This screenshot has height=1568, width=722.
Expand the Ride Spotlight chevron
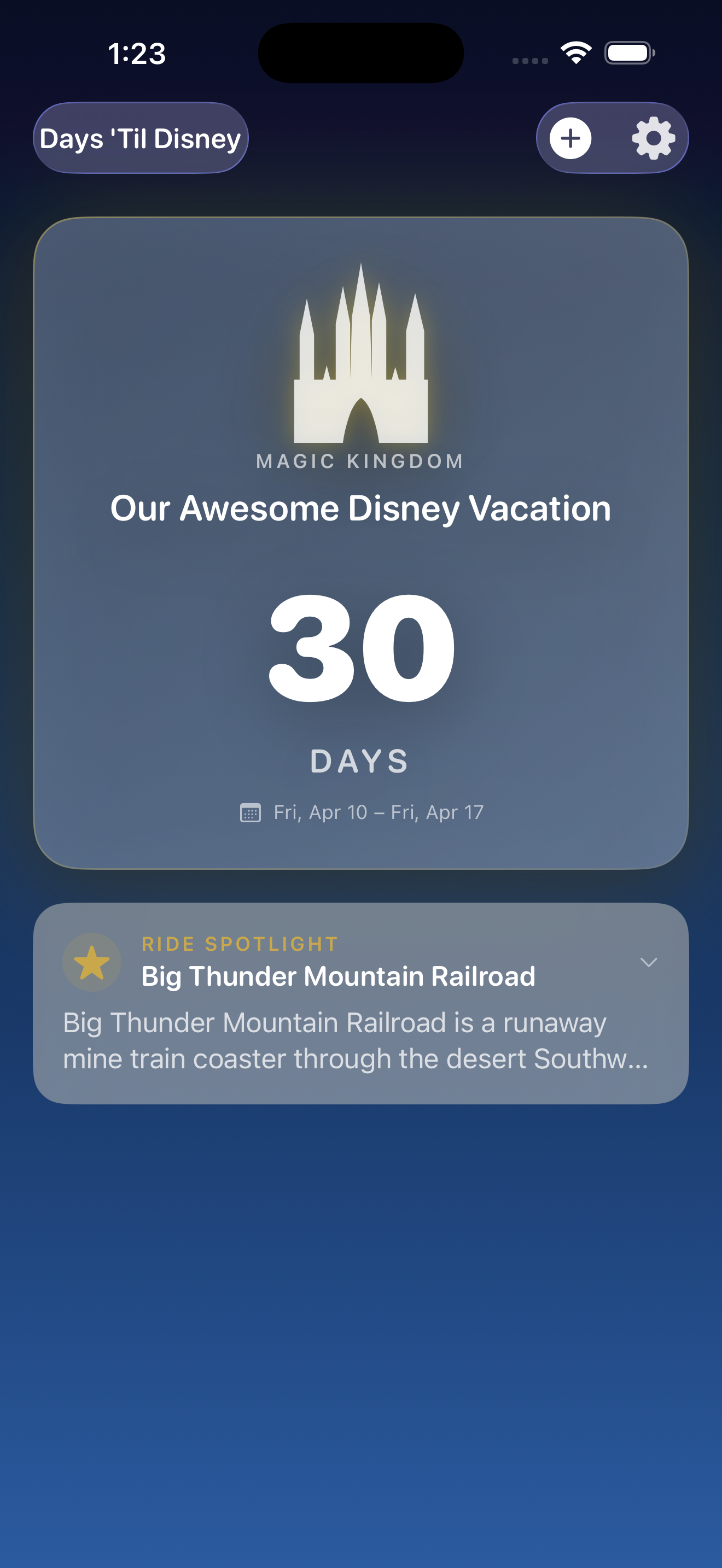(x=648, y=962)
